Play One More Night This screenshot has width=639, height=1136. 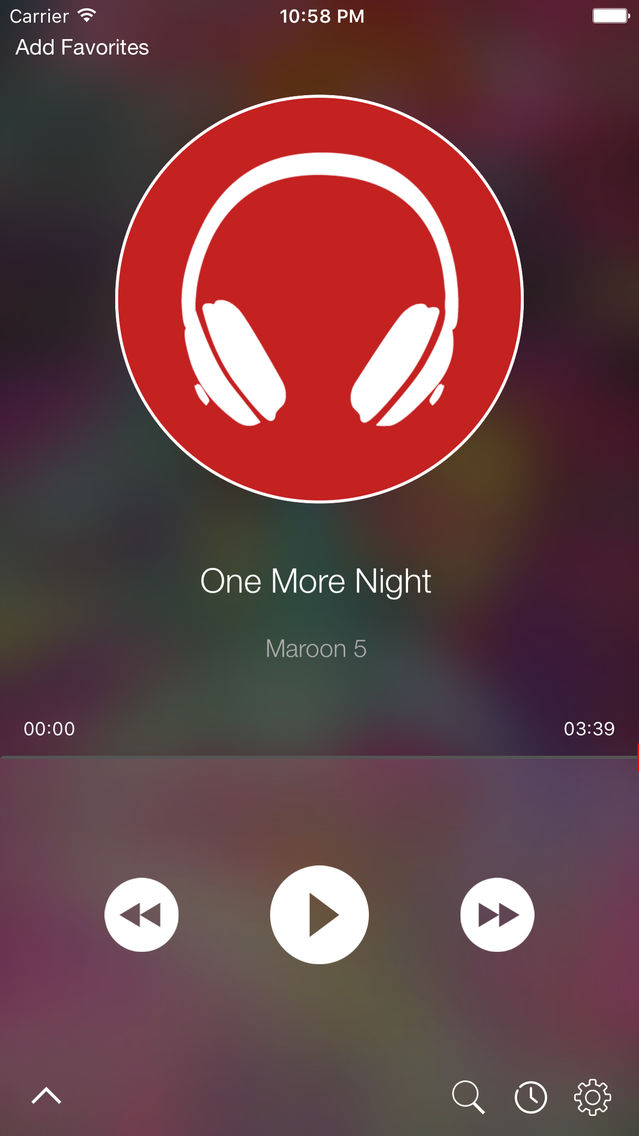pos(319,915)
